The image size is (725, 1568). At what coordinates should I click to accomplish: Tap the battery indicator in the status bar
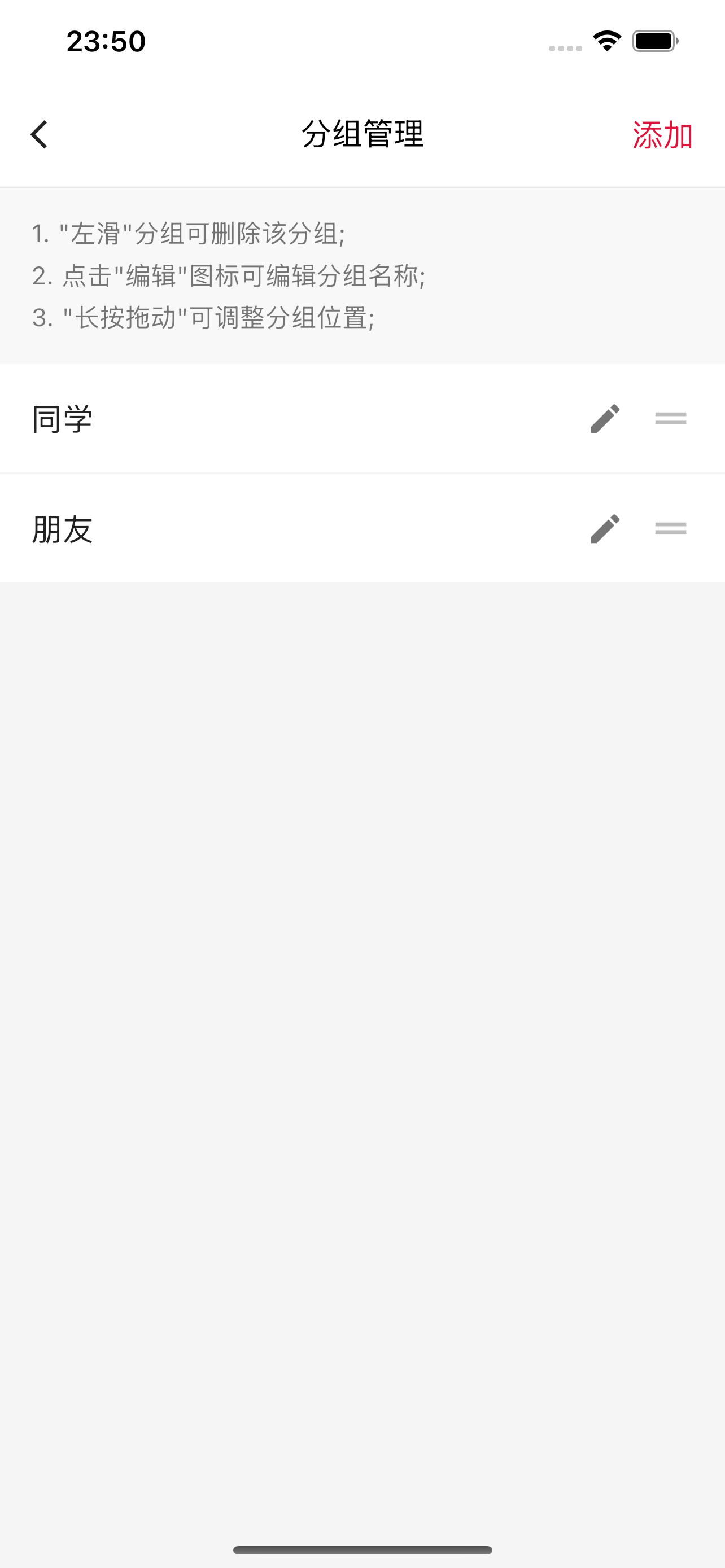656,41
